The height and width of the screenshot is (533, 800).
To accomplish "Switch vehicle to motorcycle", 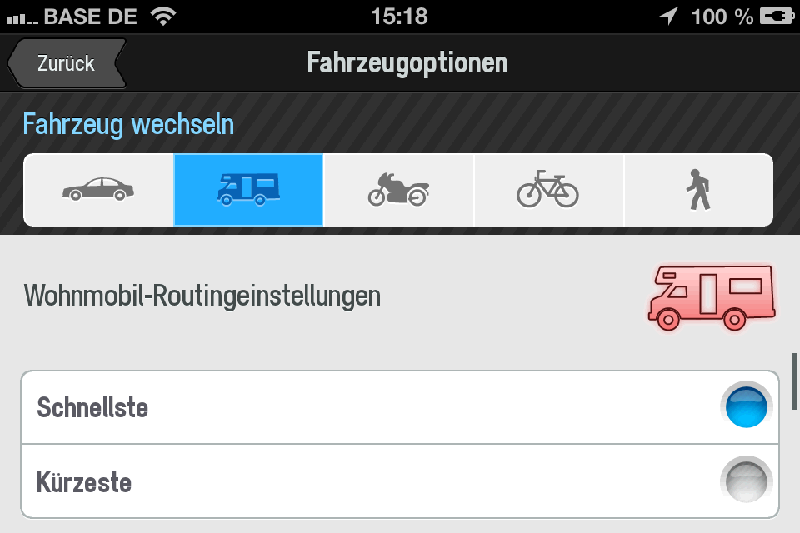I will tap(398, 190).
